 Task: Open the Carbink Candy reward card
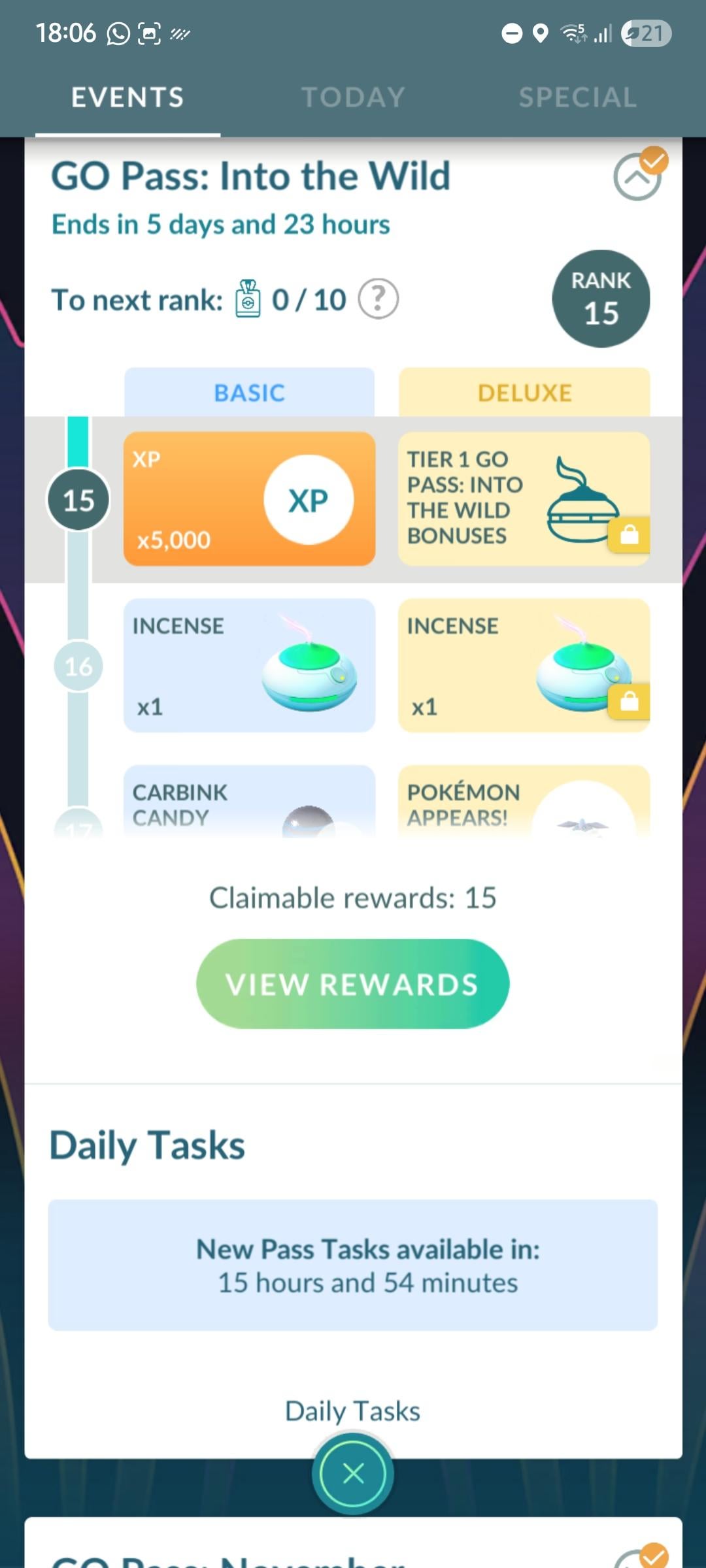[250, 802]
